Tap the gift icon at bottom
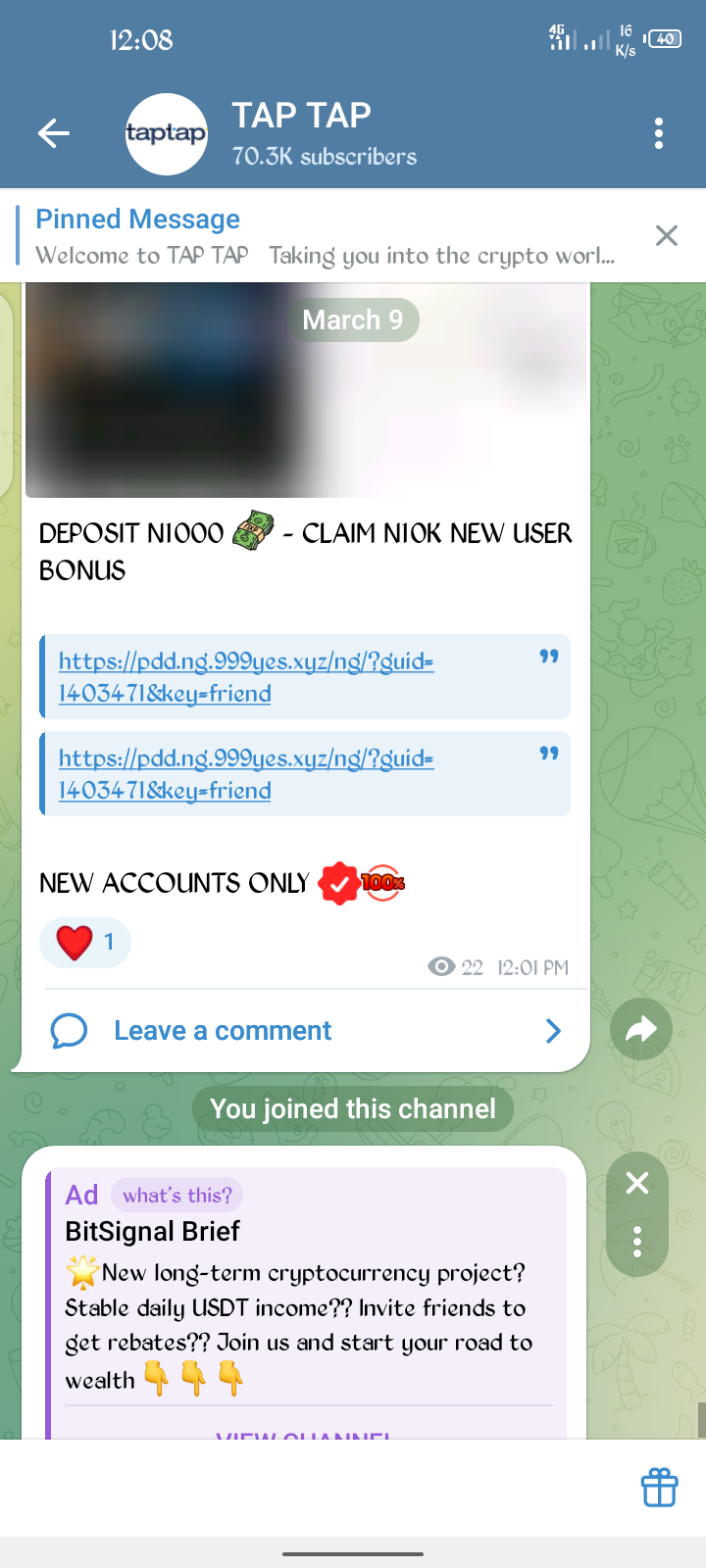This screenshot has height=1568, width=706. [659, 1488]
